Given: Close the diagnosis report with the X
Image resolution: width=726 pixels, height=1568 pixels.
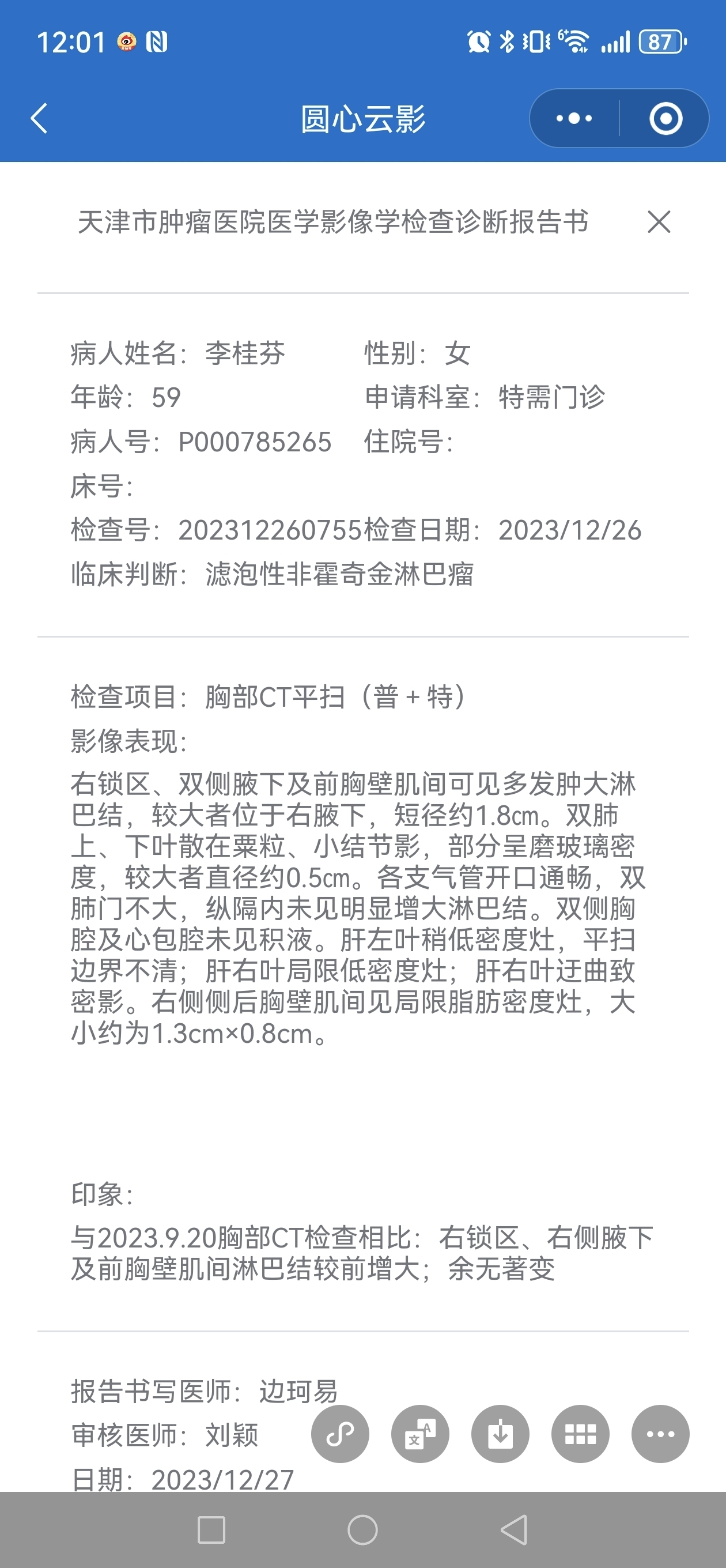Looking at the screenshot, I should (659, 221).
